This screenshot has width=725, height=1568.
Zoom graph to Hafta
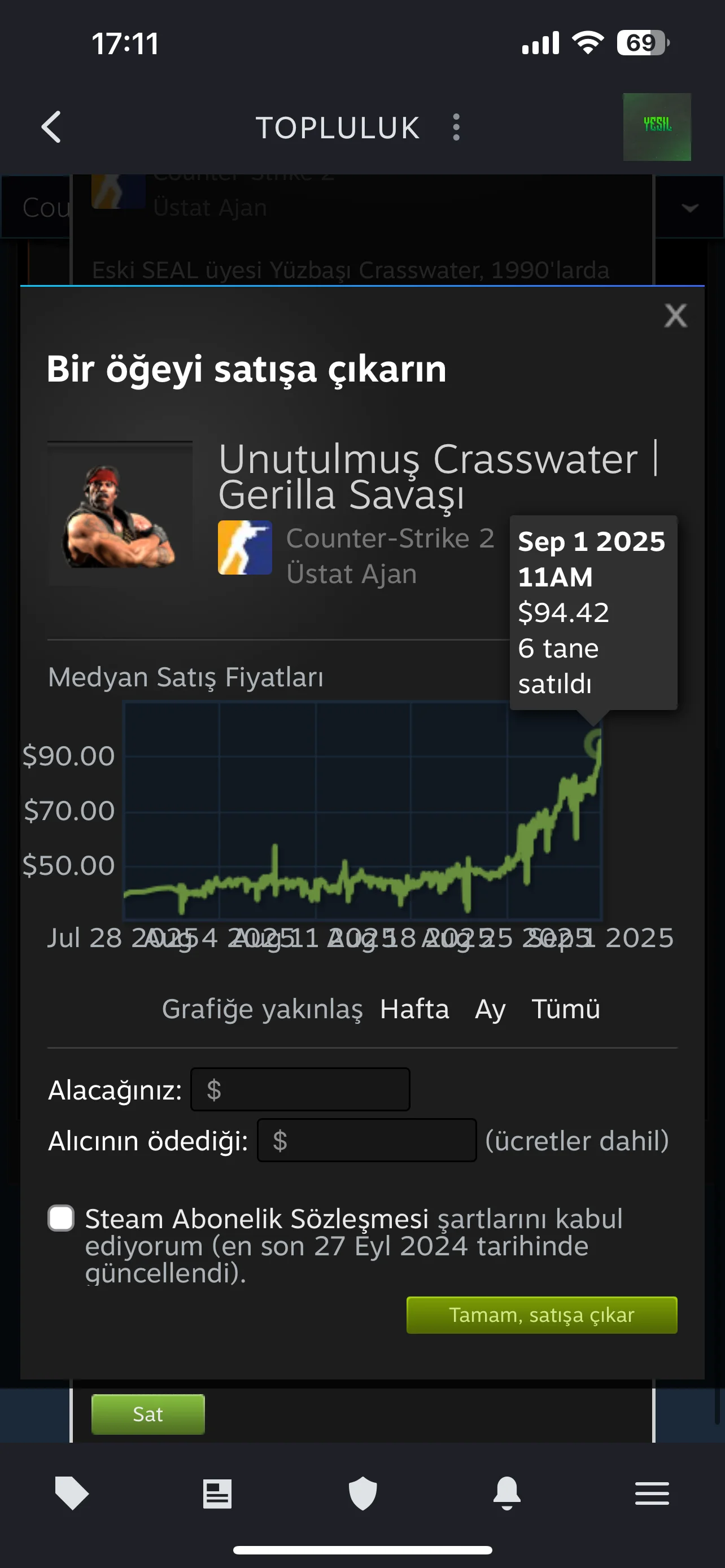click(414, 1009)
